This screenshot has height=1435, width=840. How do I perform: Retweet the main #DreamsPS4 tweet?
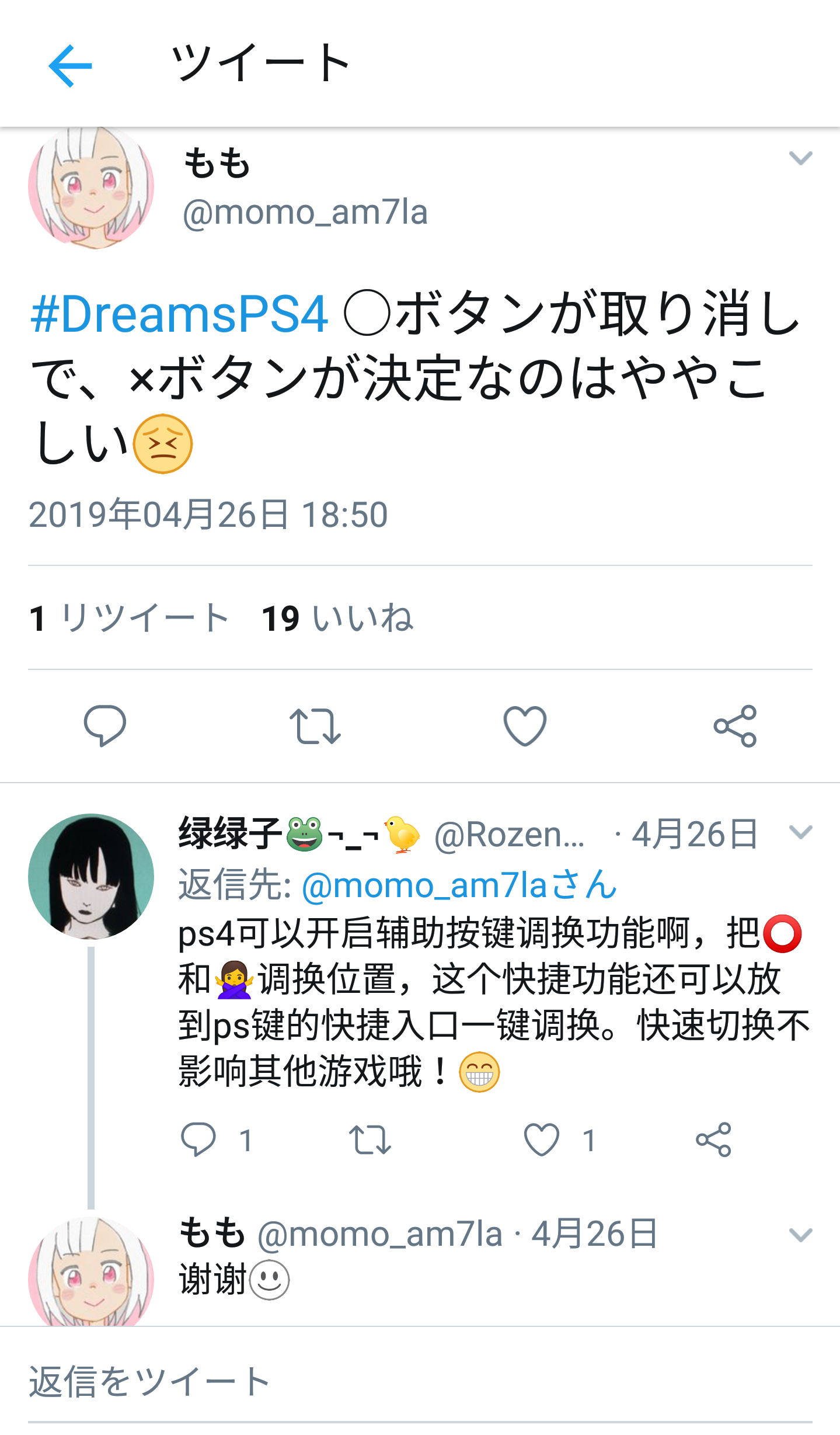point(315,726)
